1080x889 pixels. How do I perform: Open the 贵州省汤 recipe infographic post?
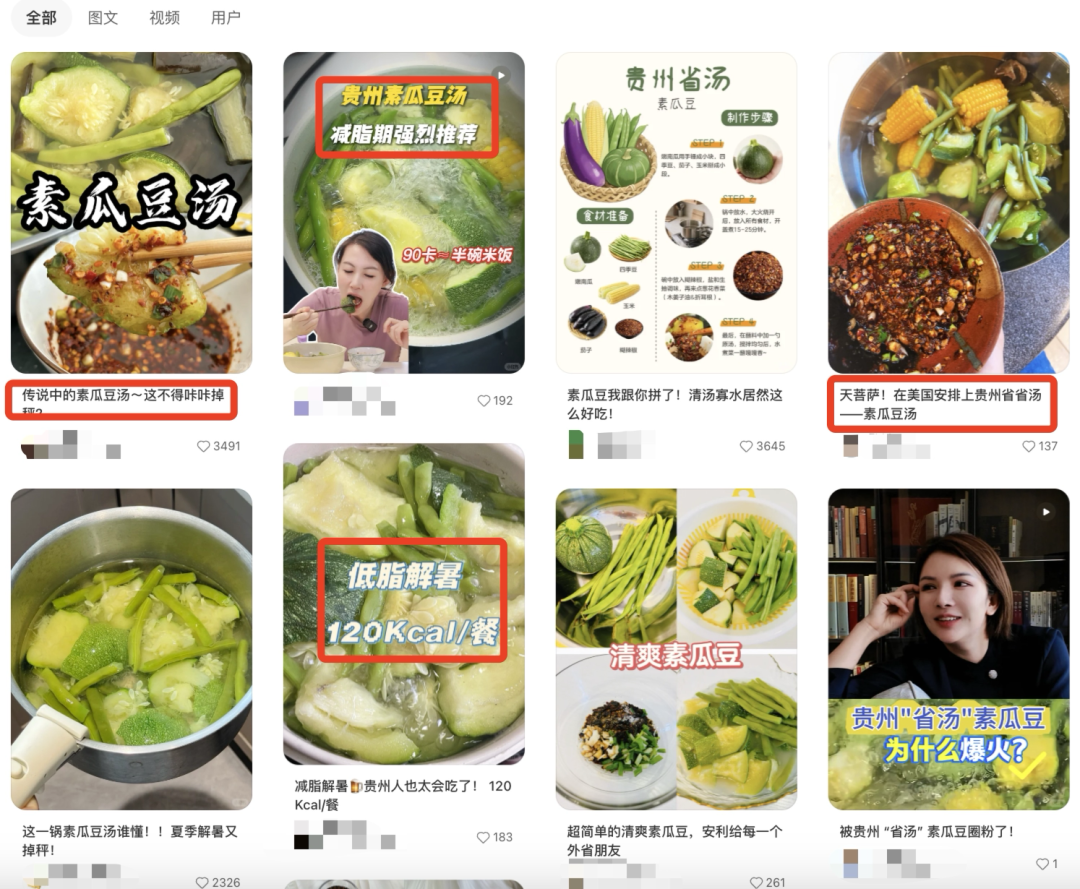[x=676, y=212]
